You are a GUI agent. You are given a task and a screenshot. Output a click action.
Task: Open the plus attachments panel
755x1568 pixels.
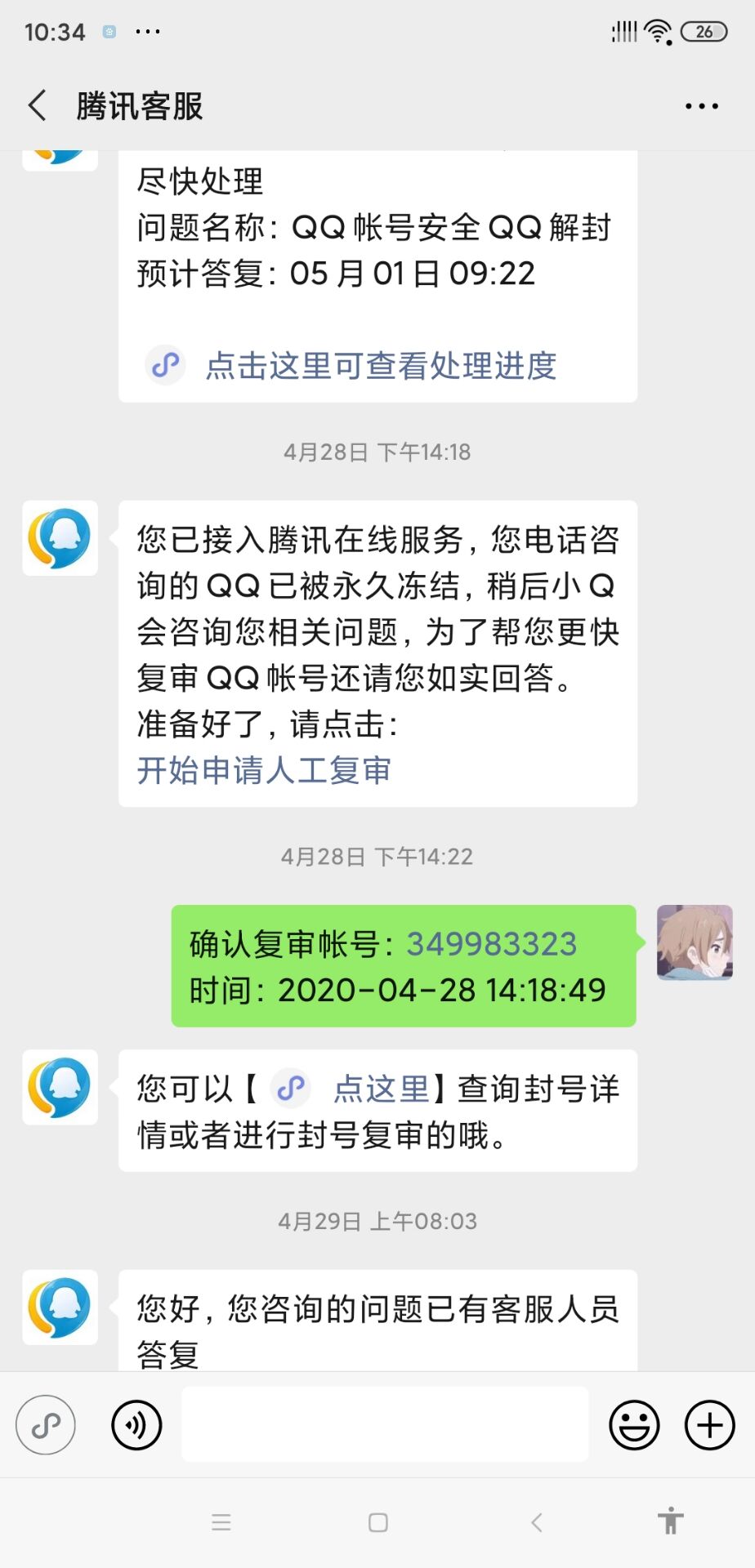(709, 1425)
